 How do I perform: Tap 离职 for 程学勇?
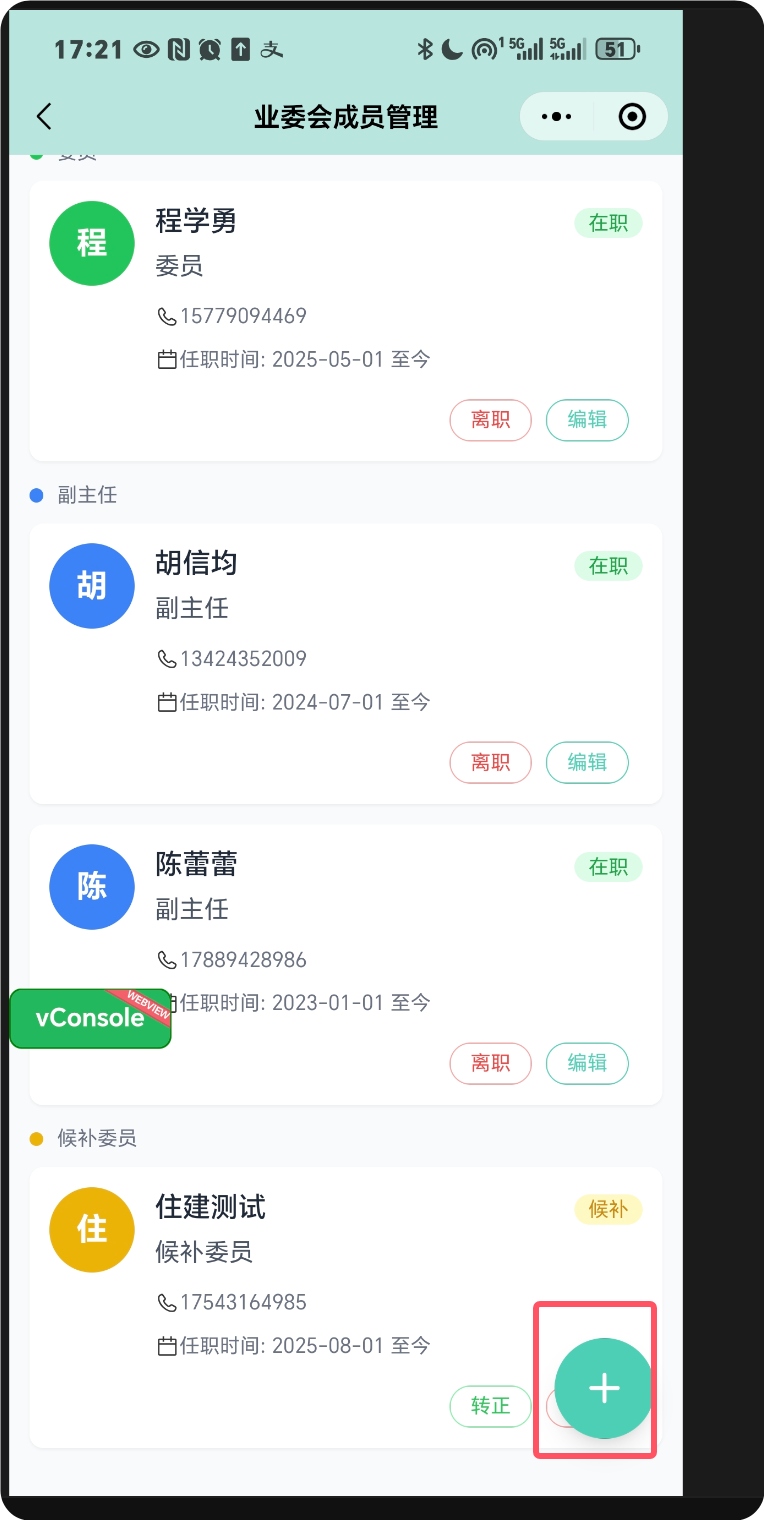(x=490, y=420)
